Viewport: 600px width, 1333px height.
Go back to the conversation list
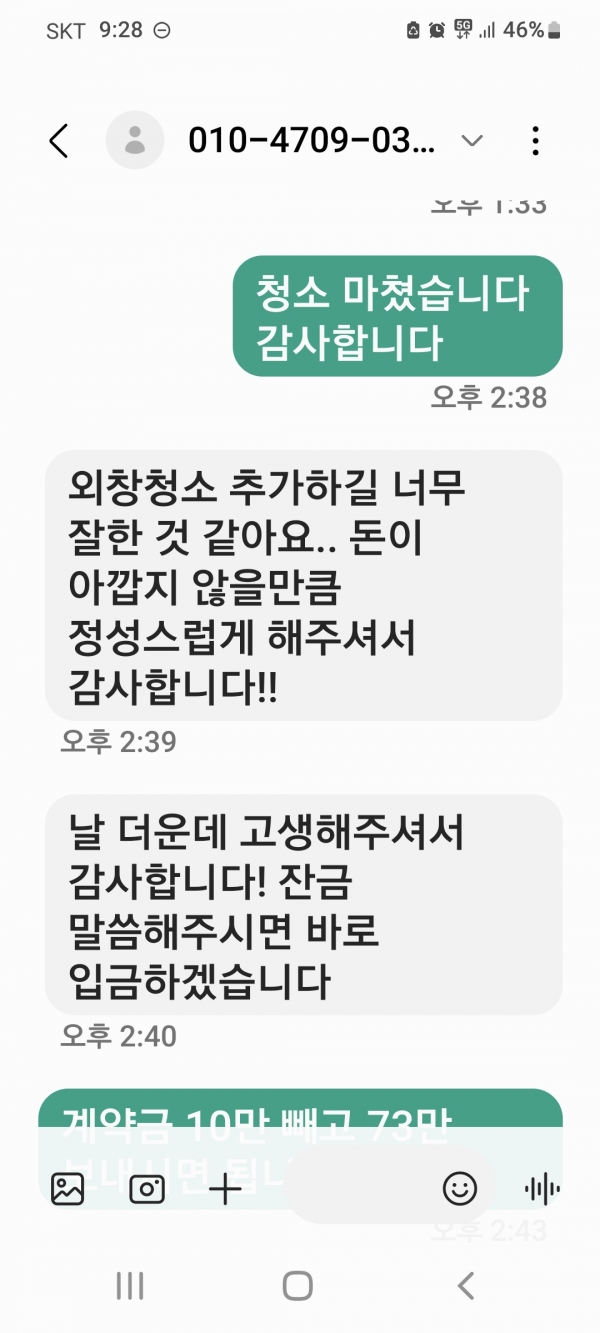click(59, 141)
